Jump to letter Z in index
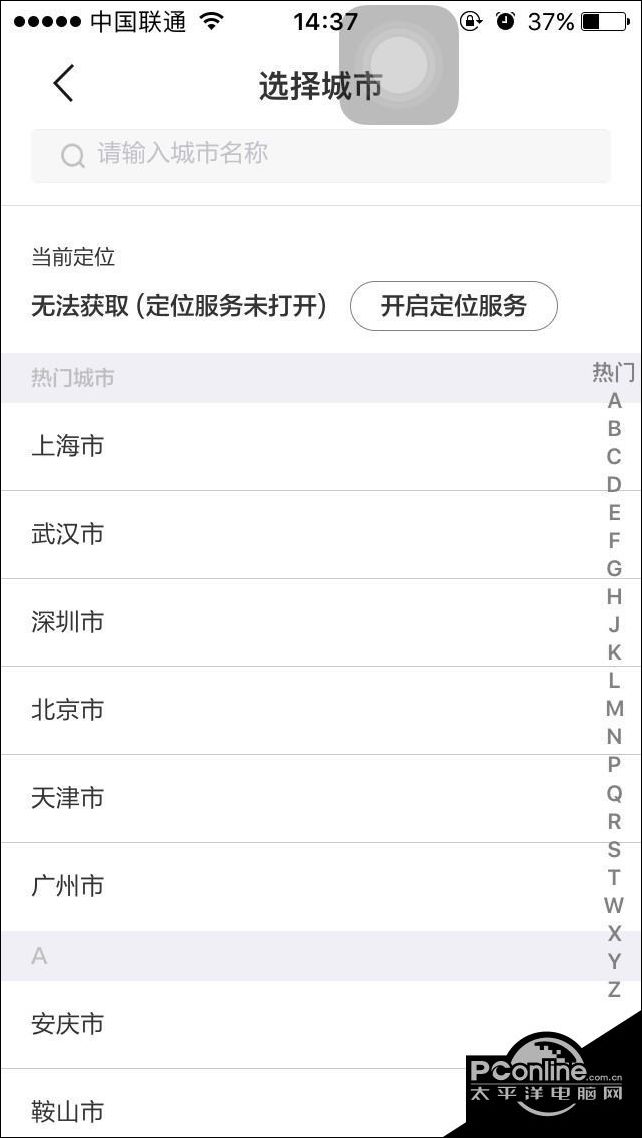The width and height of the screenshot is (642, 1138). tap(614, 988)
